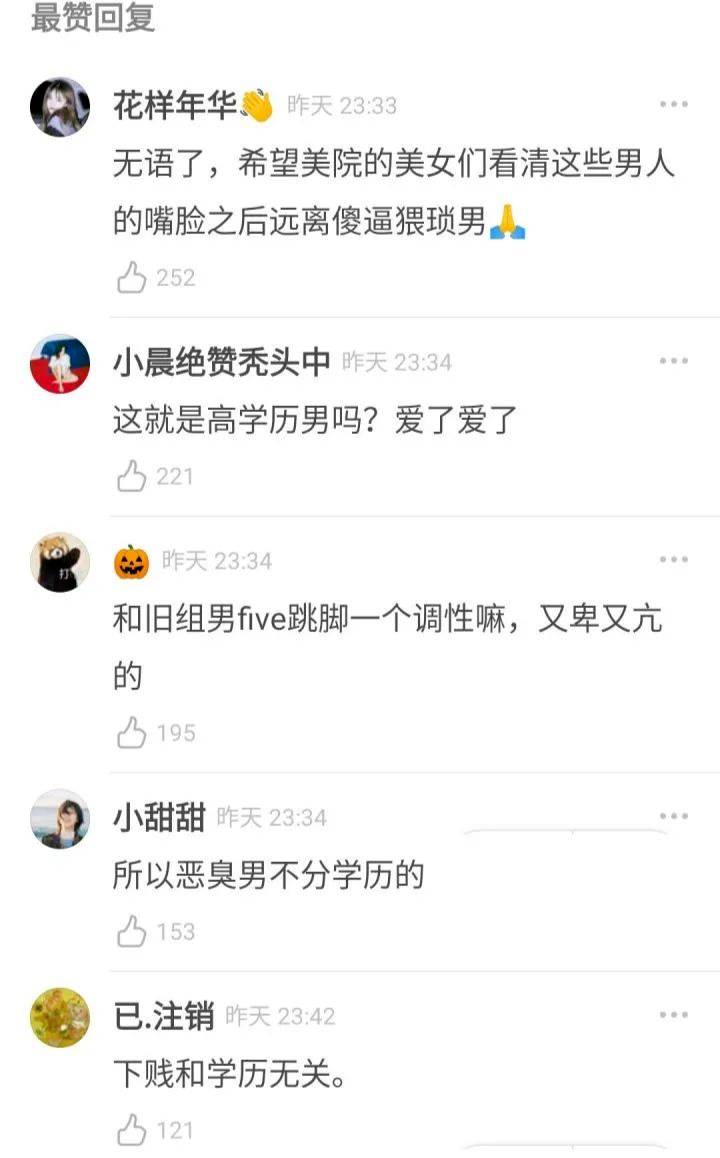Image resolution: width=720 pixels, height=1158 pixels.
Task: Open more options on 花样年华's comment
Action: 673,105
